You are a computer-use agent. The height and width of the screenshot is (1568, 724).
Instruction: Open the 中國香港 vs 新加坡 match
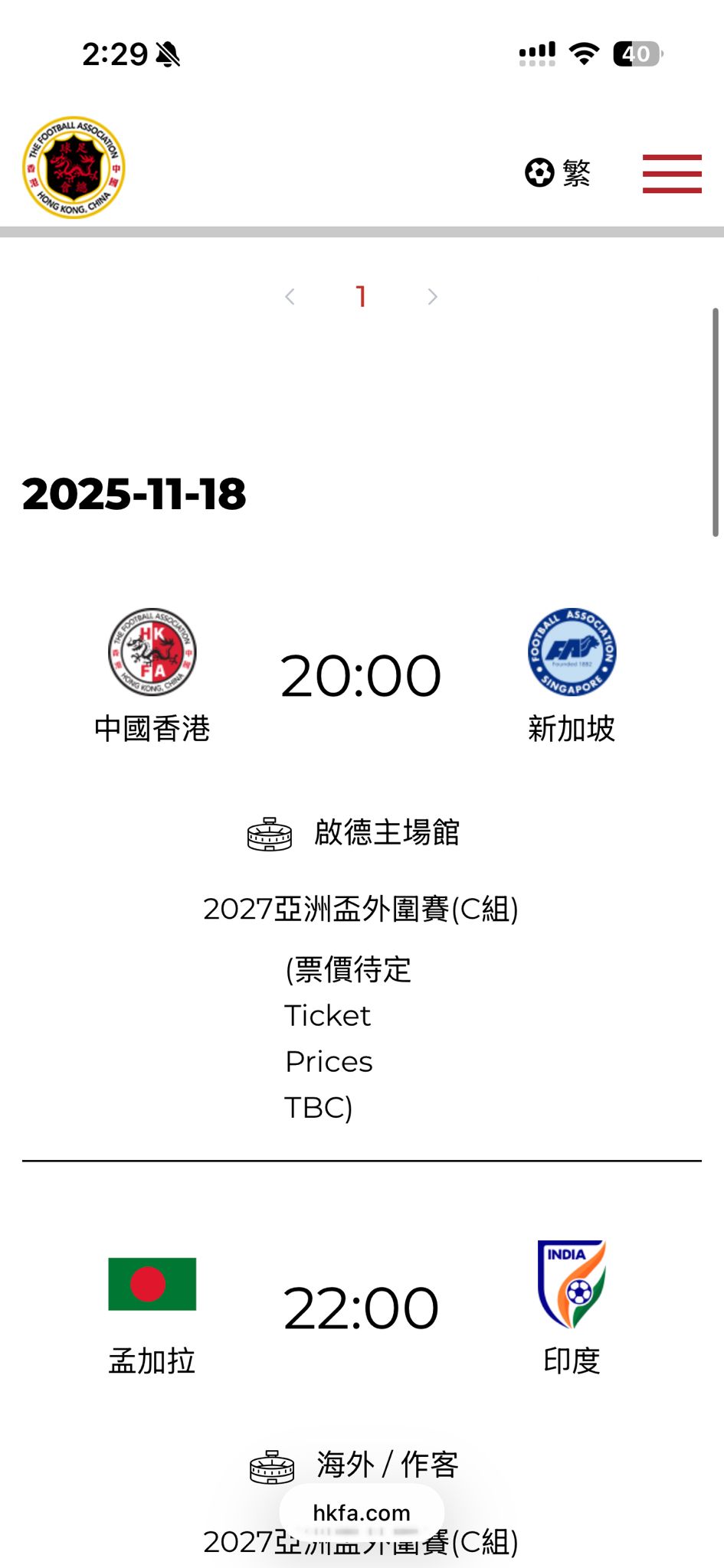pos(360,677)
